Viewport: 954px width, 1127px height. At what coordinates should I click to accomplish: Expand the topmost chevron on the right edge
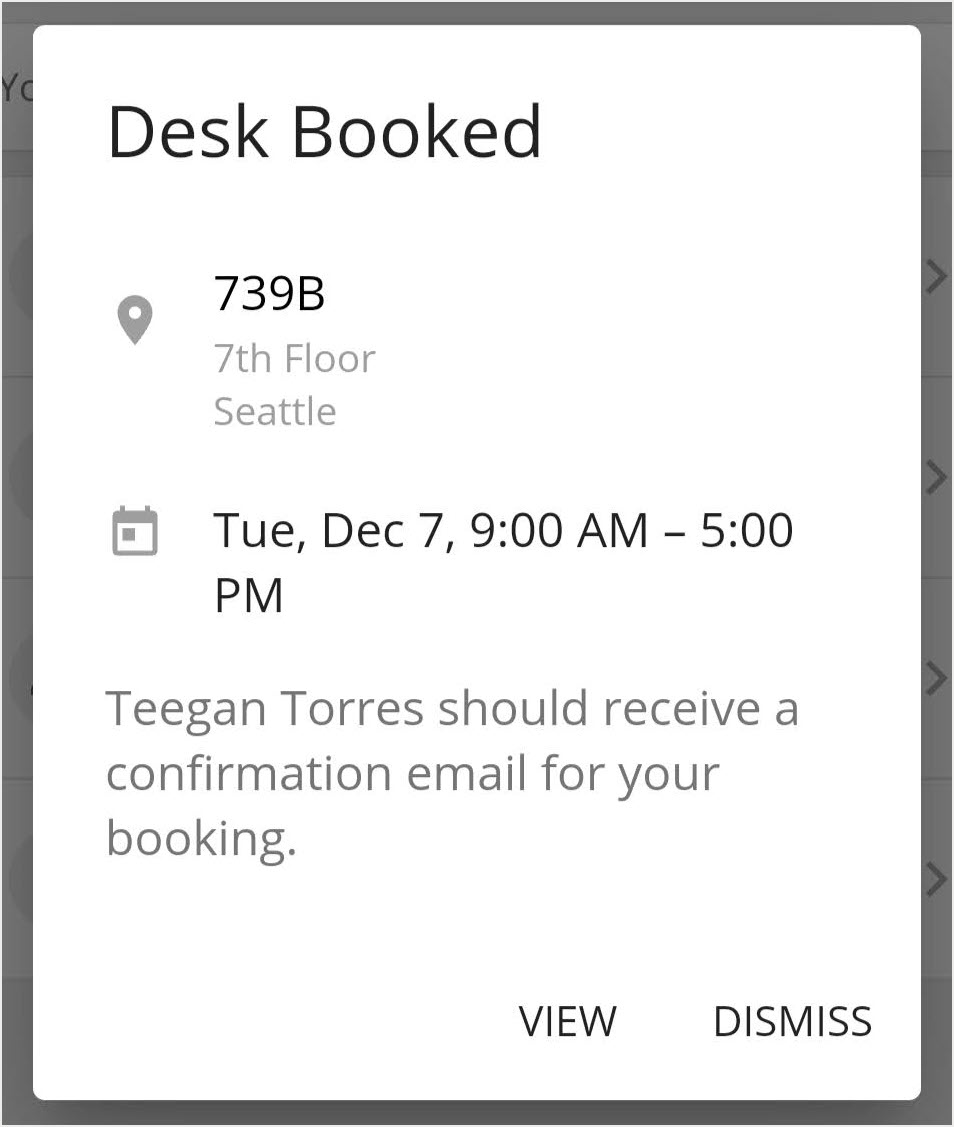(938, 277)
